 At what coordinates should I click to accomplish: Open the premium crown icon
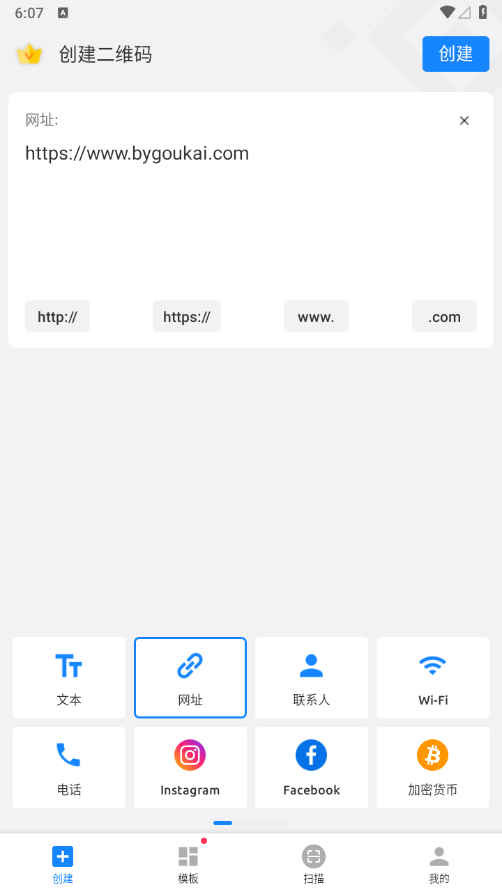pyautogui.click(x=30, y=54)
